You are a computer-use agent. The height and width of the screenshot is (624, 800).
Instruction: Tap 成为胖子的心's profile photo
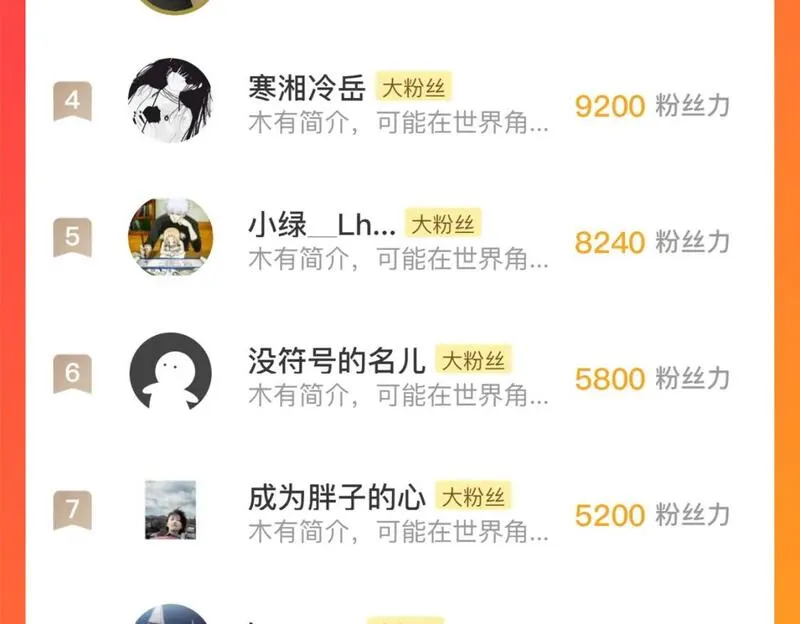coord(170,510)
